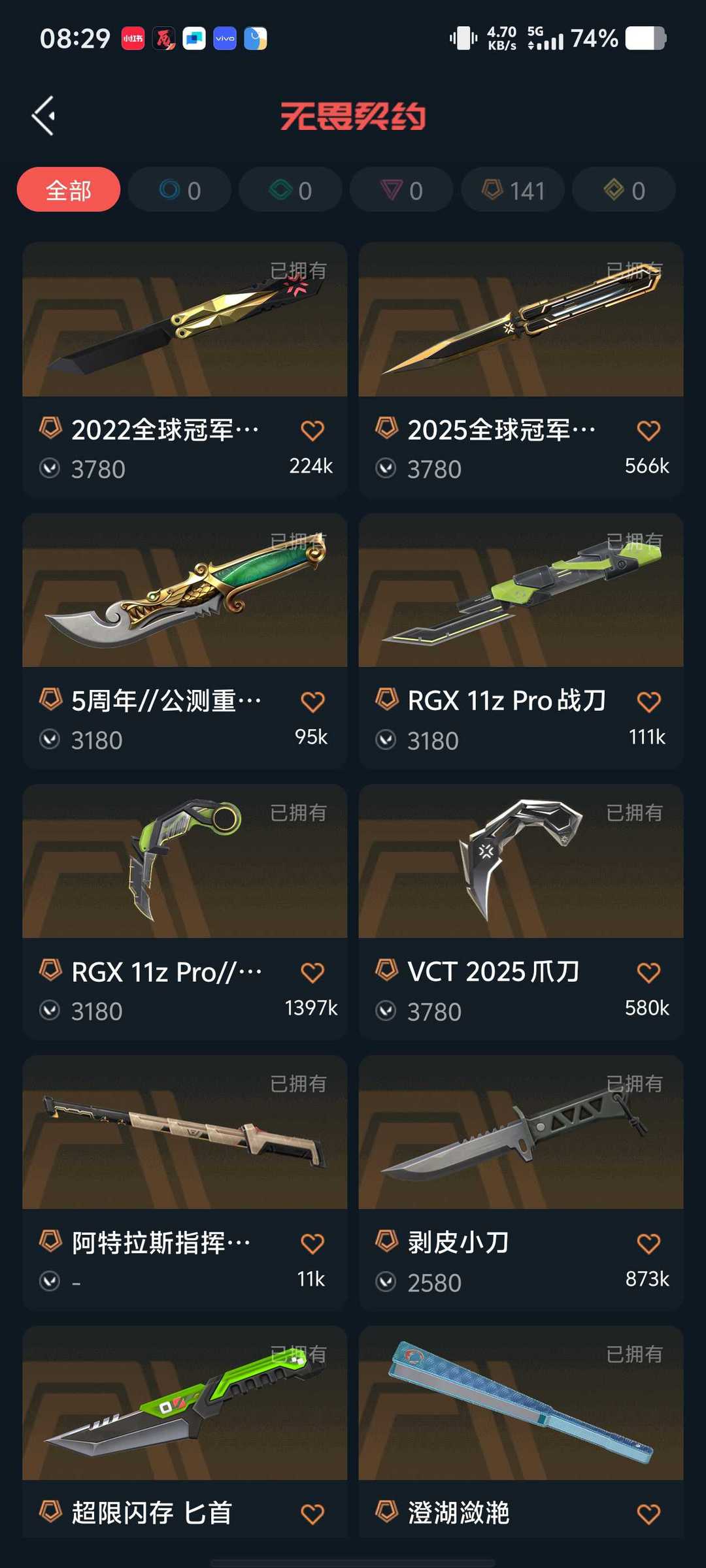This screenshot has height=1568, width=706.
Task: Switch to the purple triangle tier chip
Action: click(402, 190)
